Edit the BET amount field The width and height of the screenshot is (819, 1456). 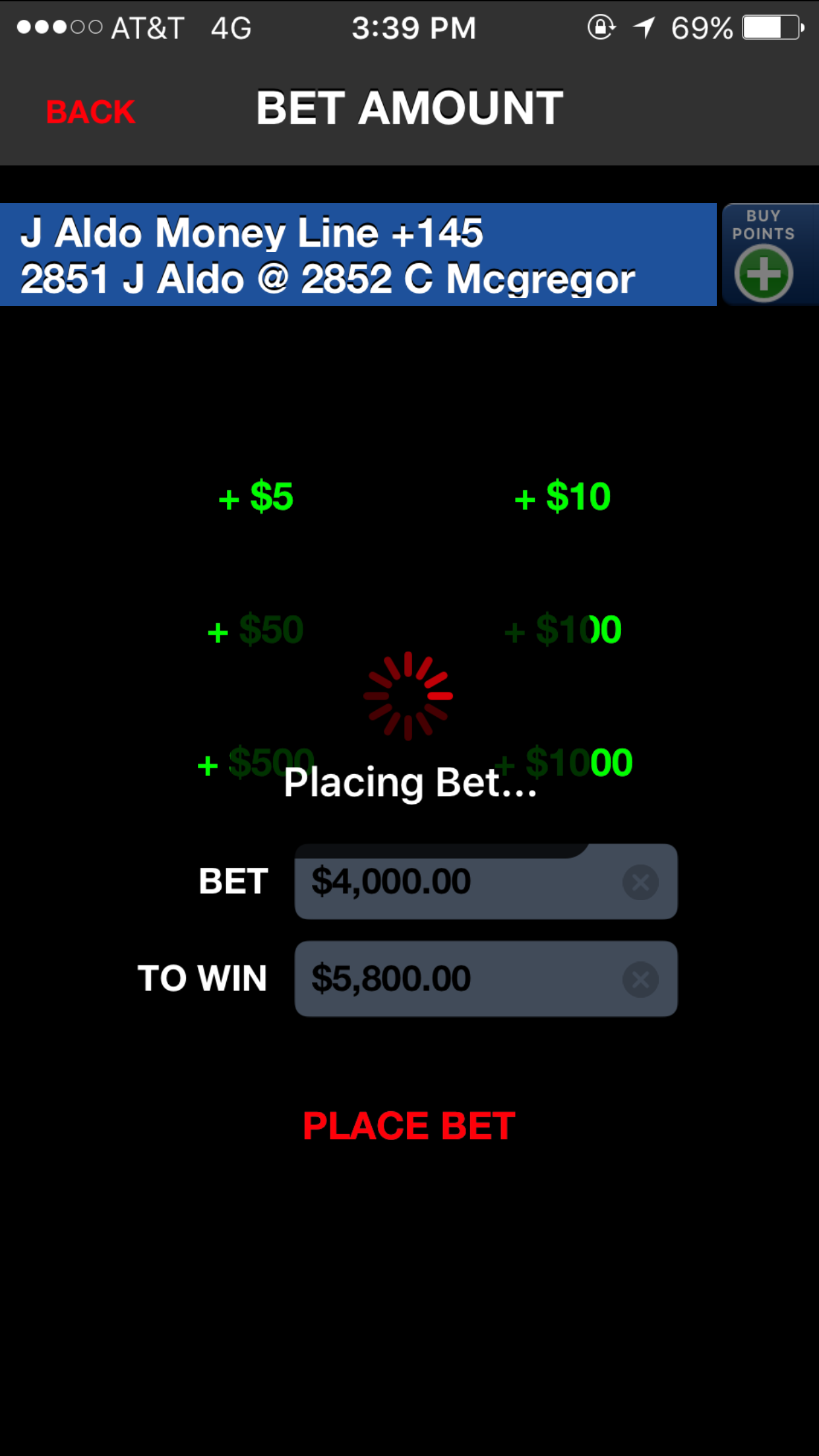pos(455,882)
